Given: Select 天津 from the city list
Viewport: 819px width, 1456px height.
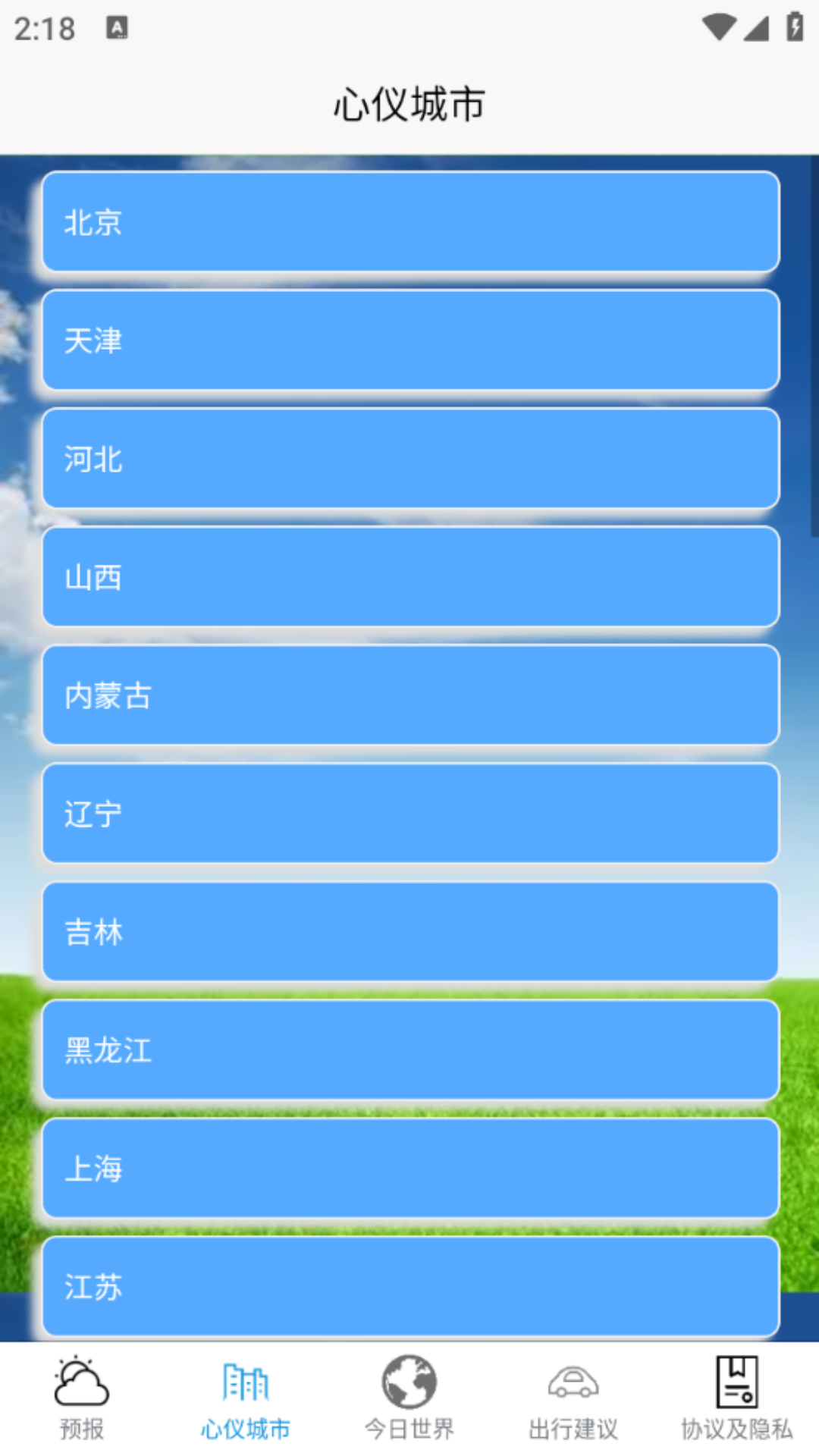Looking at the screenshot, I should coord(409,340).
